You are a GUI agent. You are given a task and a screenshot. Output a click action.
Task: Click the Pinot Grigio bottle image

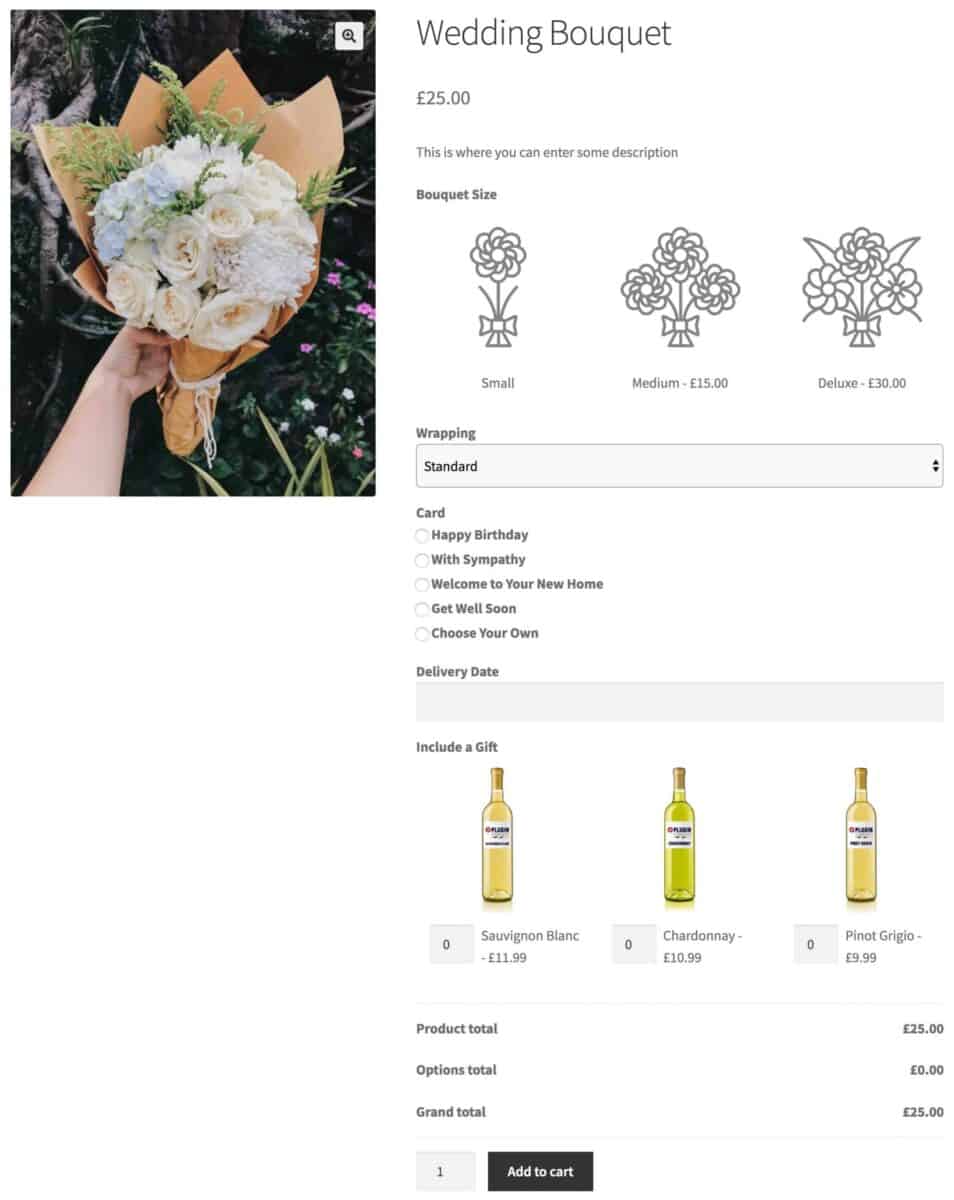coord(861,840)
